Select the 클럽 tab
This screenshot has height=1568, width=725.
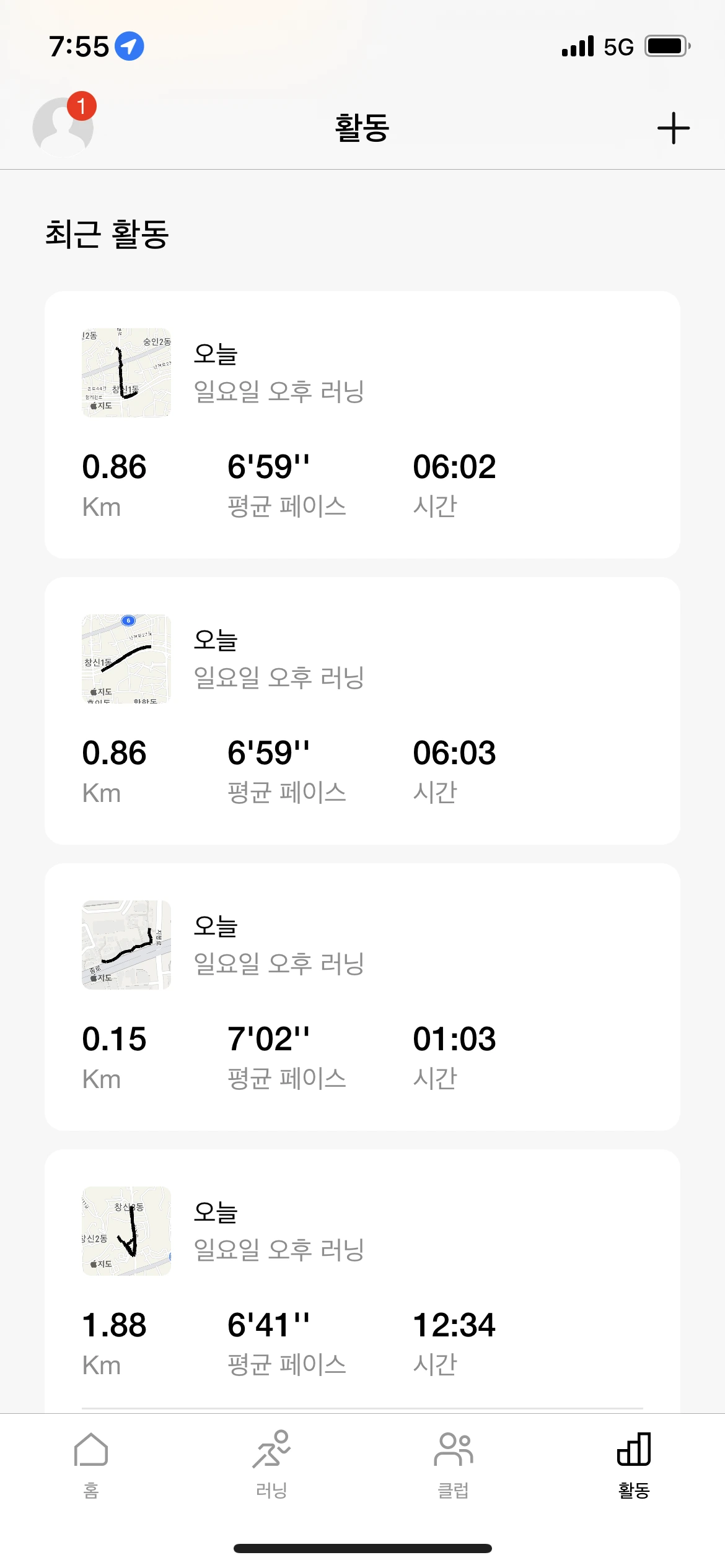coord(453,1464)
